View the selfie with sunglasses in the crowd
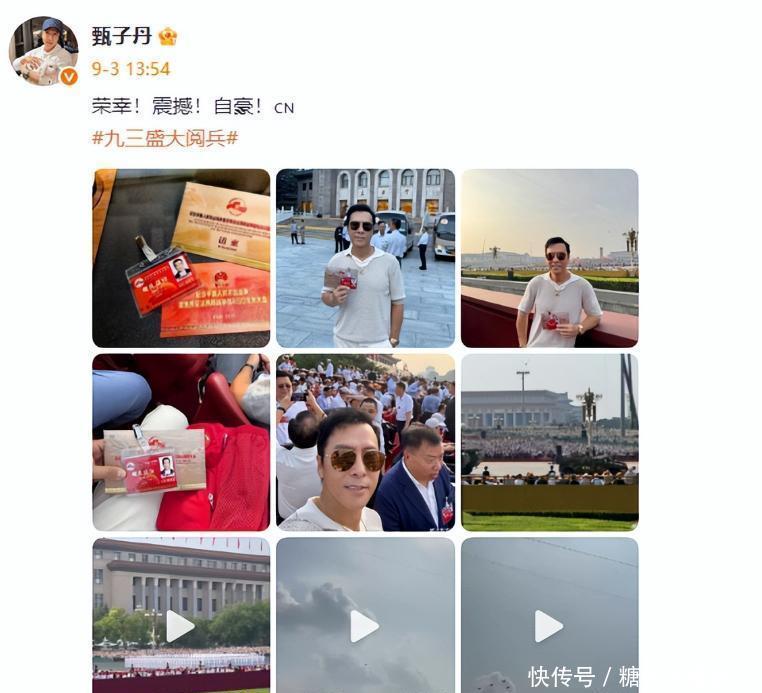 pos(365,441)
